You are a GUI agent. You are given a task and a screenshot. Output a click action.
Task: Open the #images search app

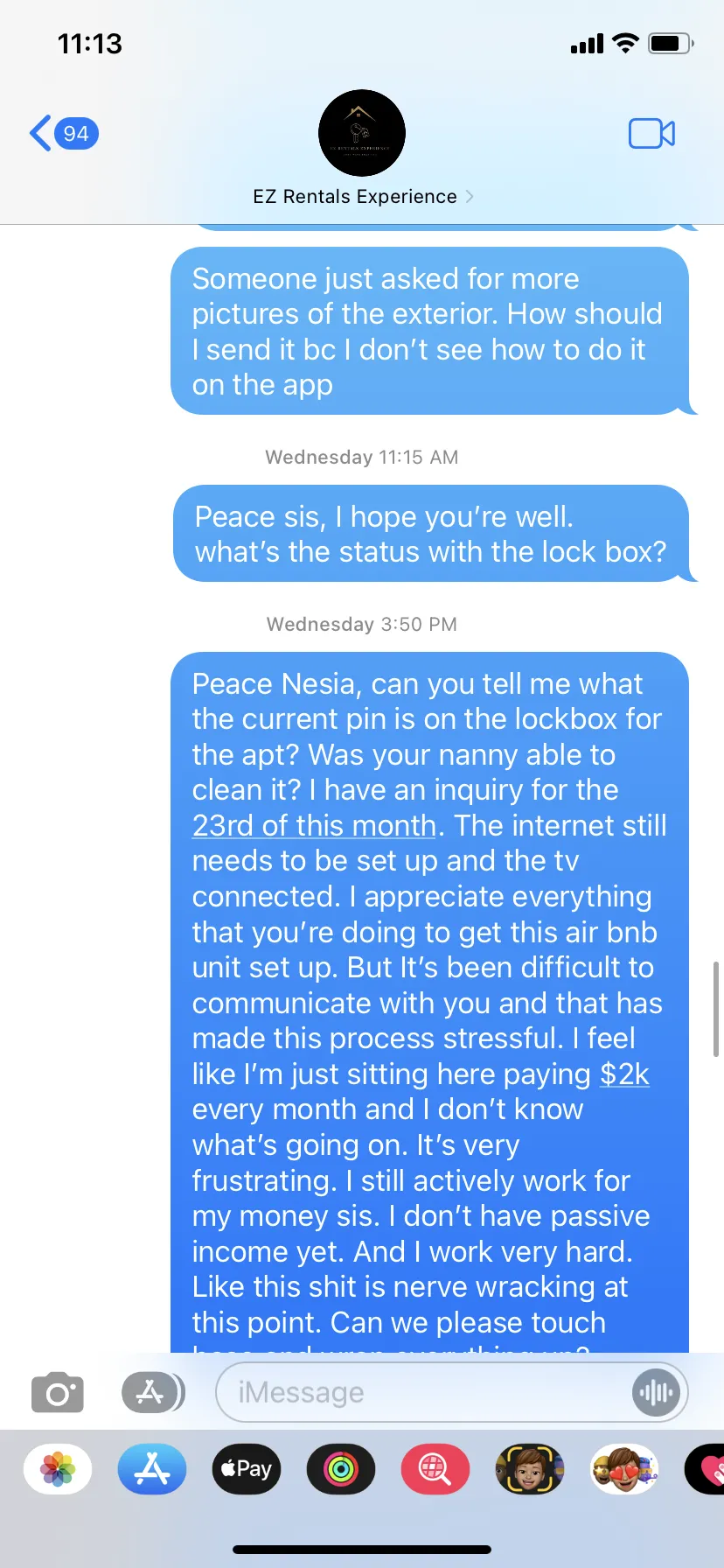tap(435, 1469)
